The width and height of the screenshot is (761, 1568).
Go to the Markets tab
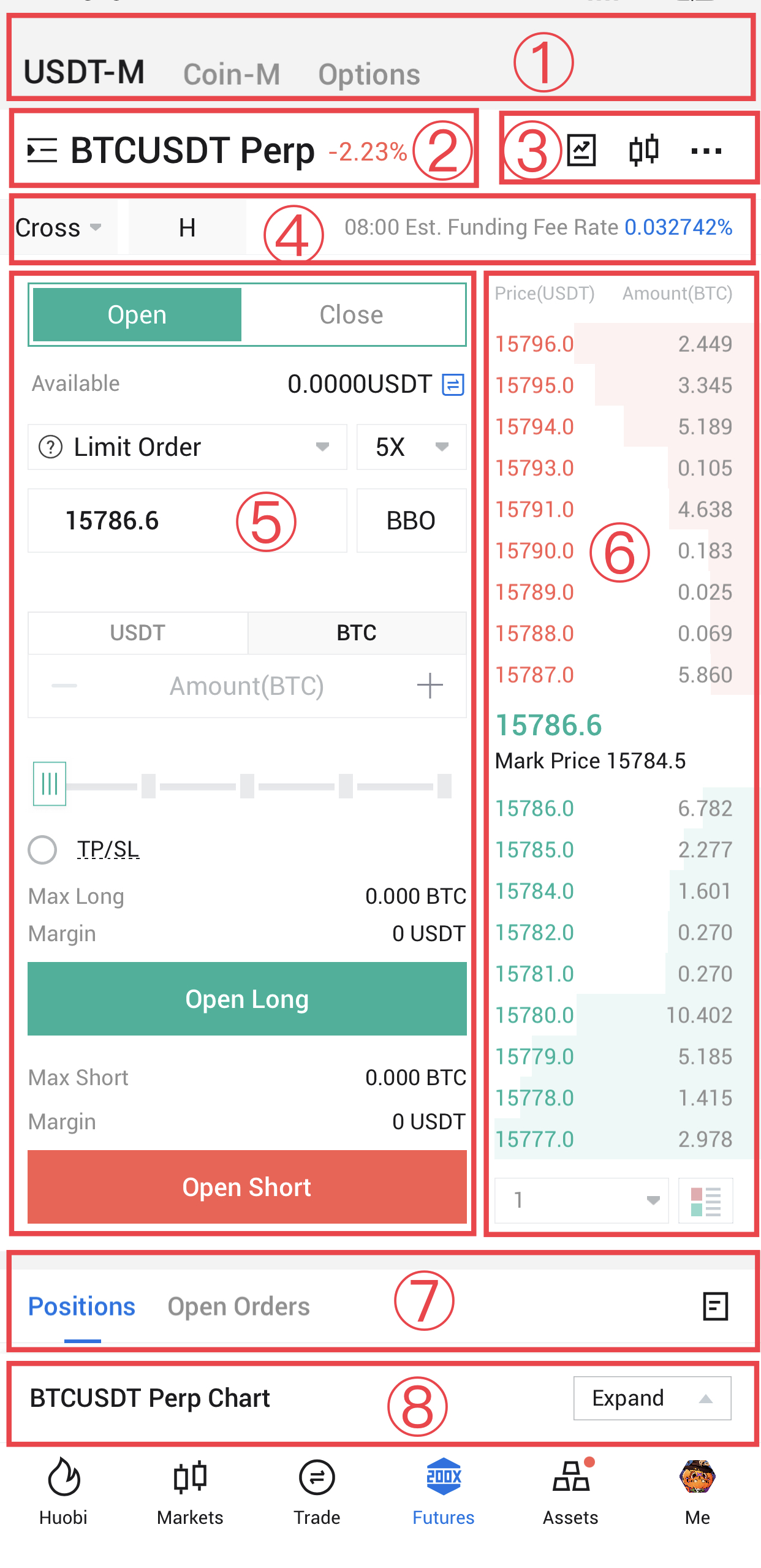click(x=190, y=1490)
